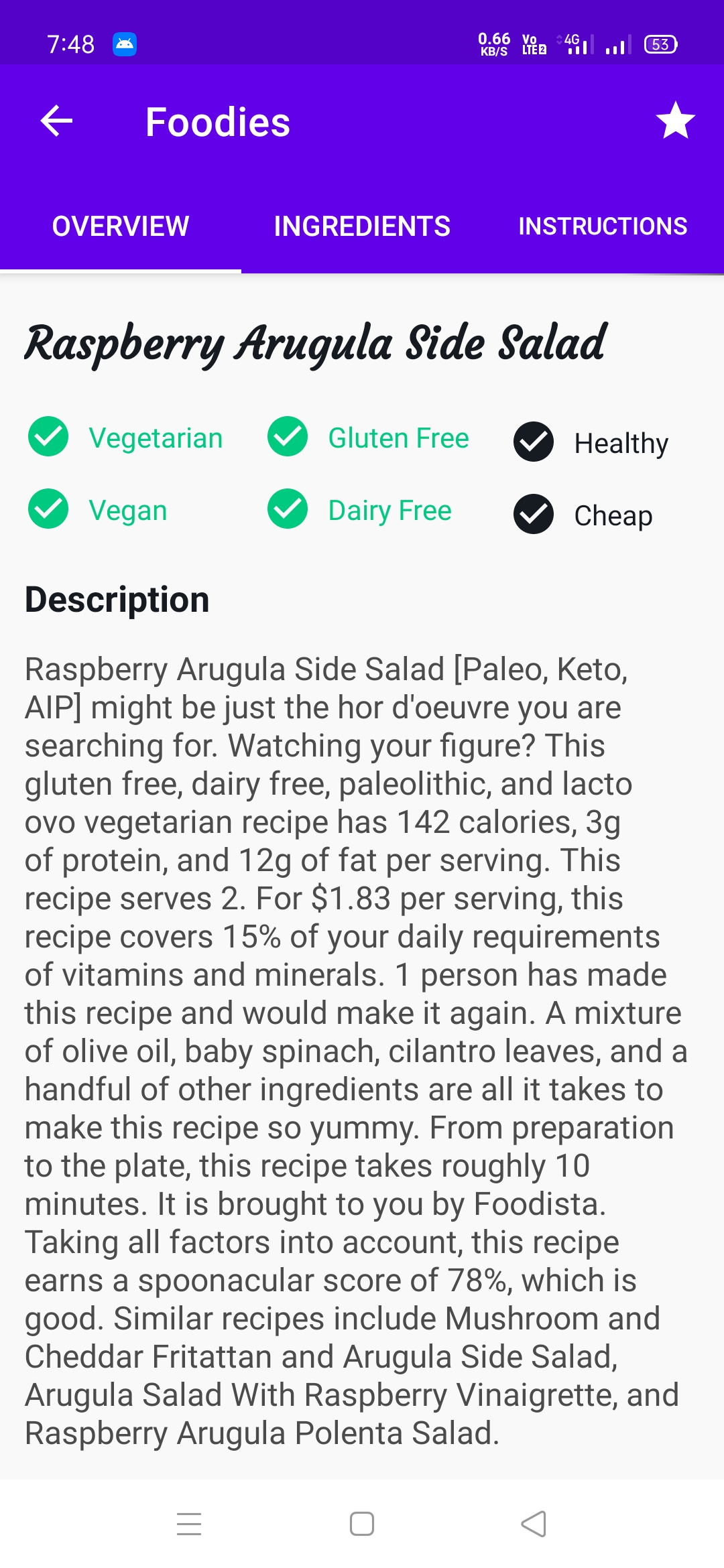Mark this recipe as favorite with the star

point(675,121)
